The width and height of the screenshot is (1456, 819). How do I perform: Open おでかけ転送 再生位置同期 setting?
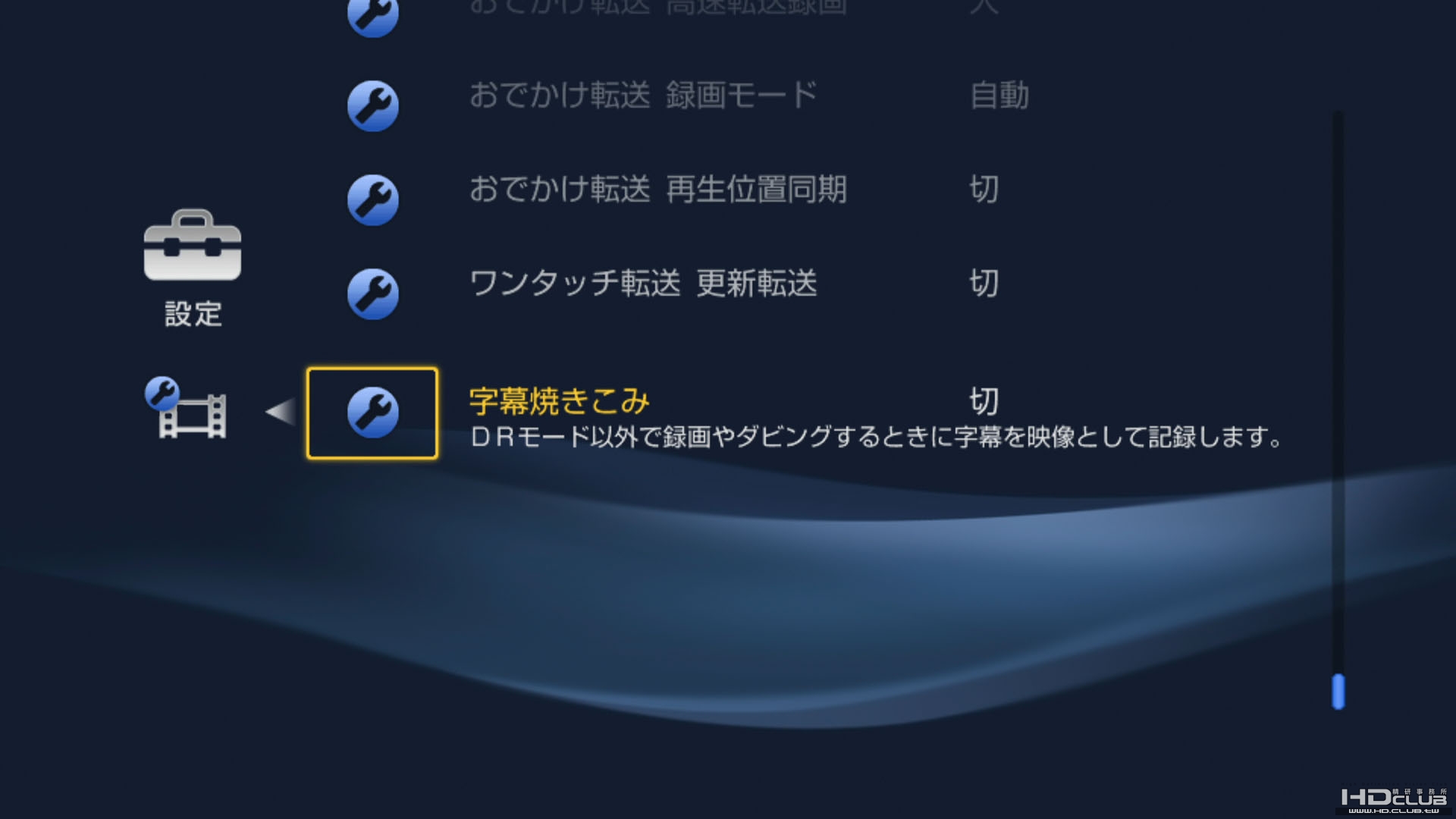tap(657, 190)
